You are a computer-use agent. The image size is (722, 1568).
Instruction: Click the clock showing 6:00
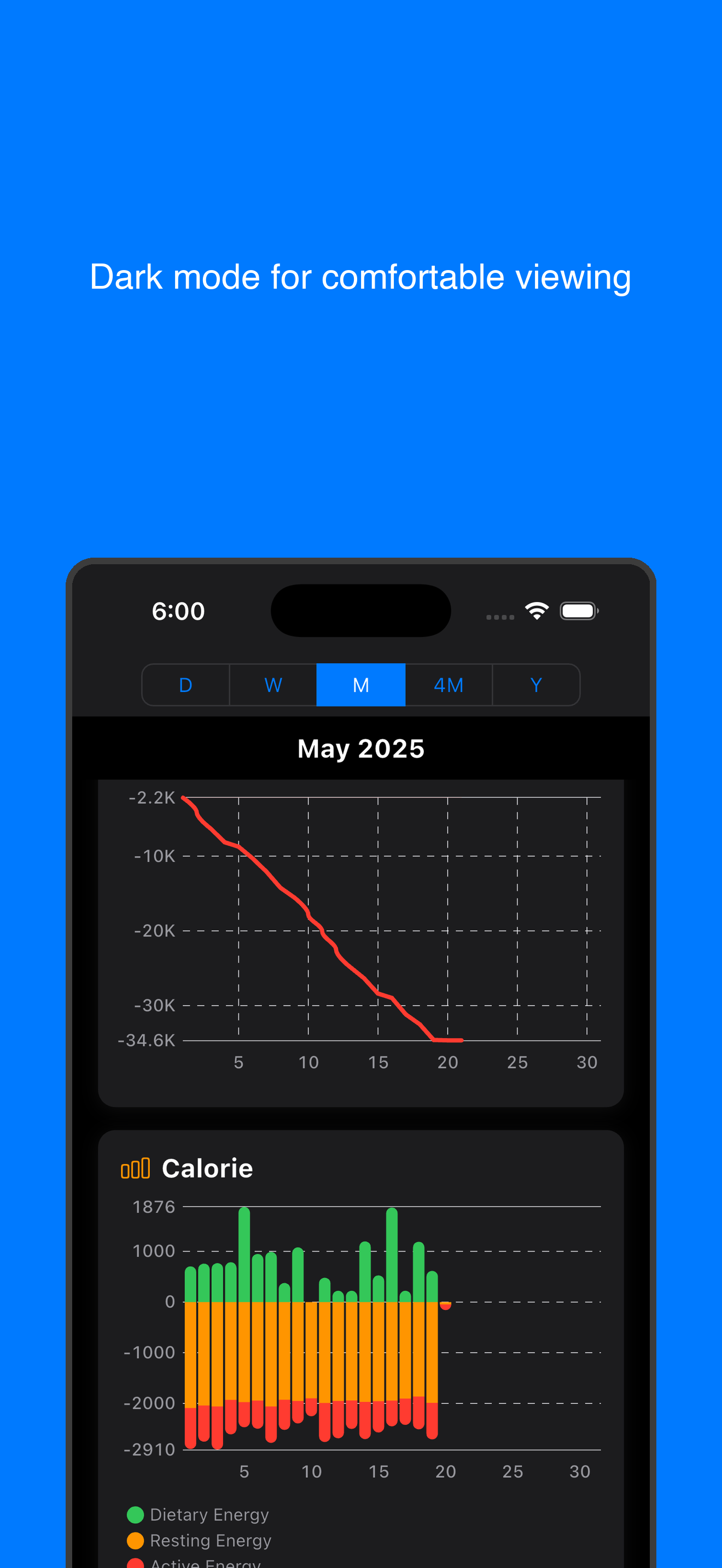pyautogui.click(x=178, y=611)
